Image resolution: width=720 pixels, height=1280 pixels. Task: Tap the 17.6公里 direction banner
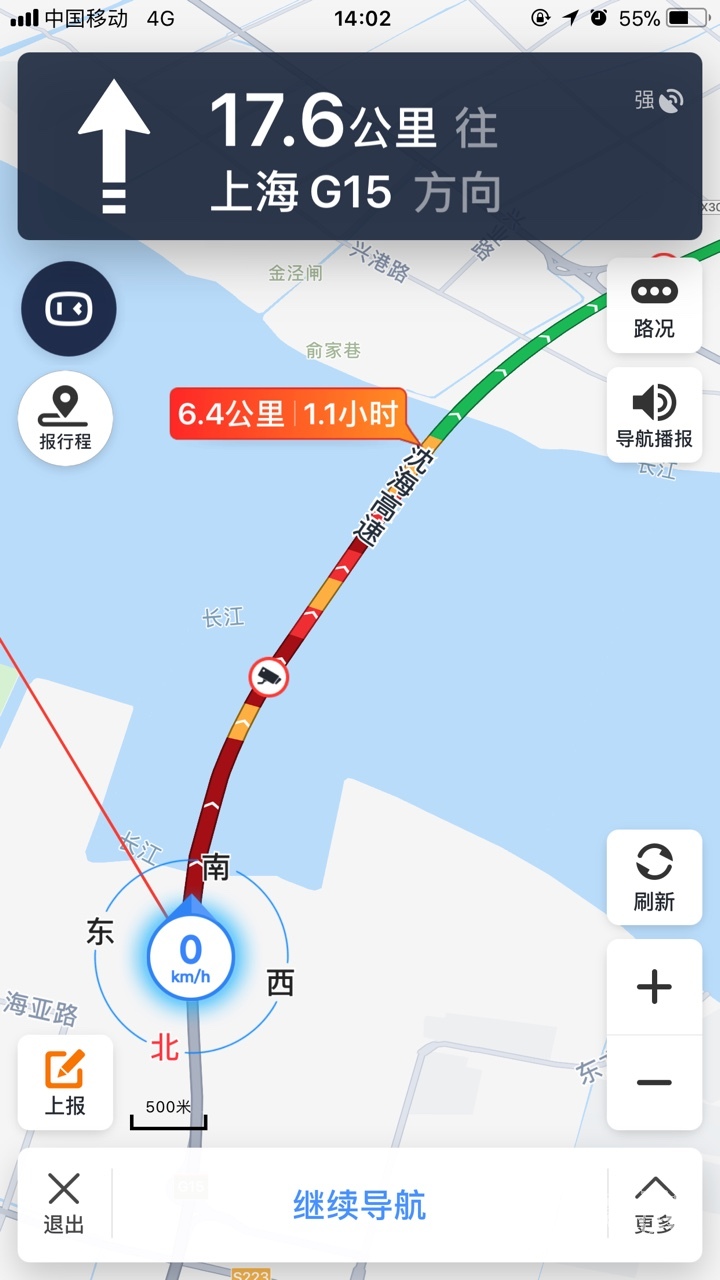pyautogui.click(x=360, y=146)
